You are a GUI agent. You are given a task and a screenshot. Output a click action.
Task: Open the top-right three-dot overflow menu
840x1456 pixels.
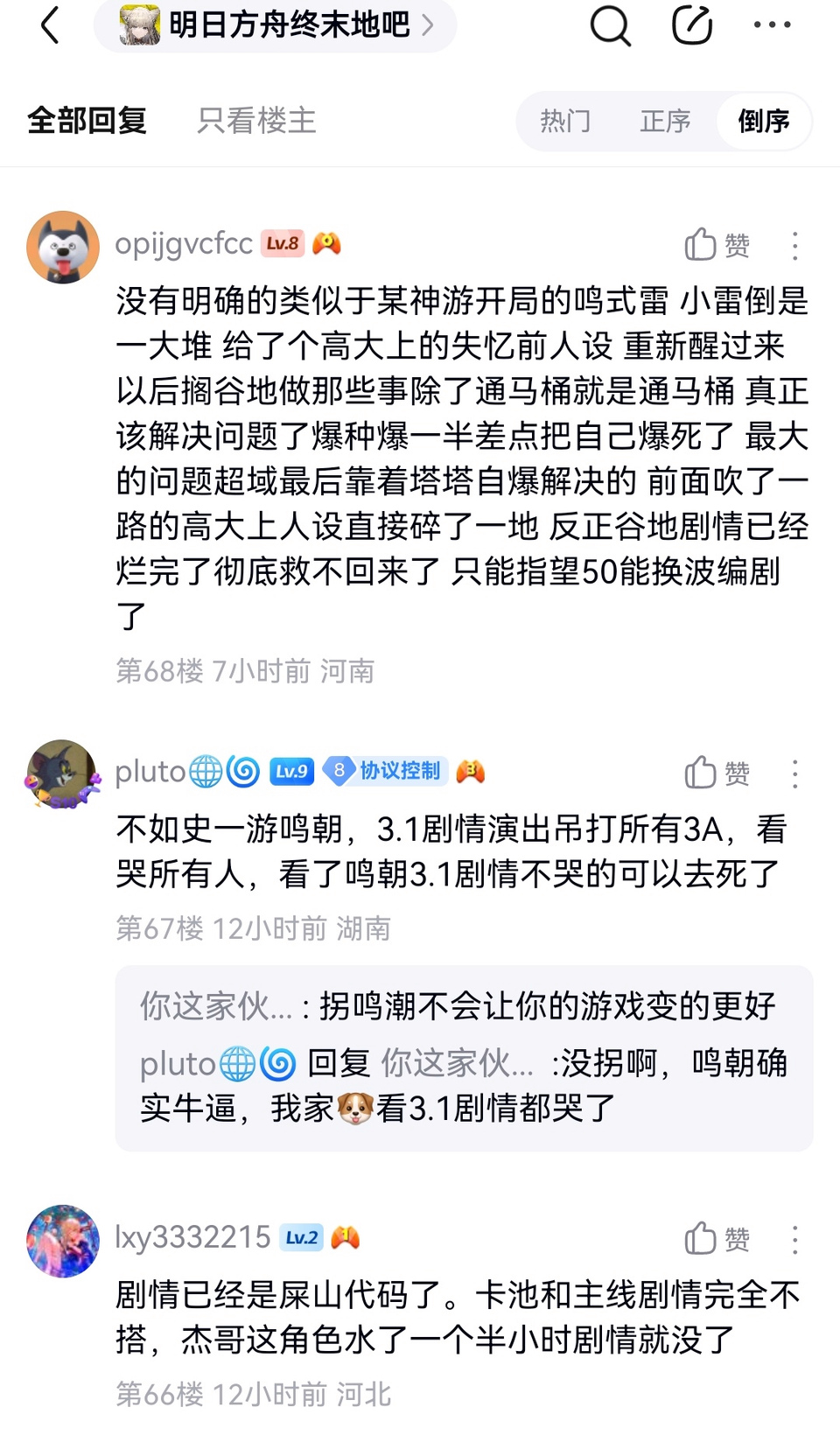[773, 24]
